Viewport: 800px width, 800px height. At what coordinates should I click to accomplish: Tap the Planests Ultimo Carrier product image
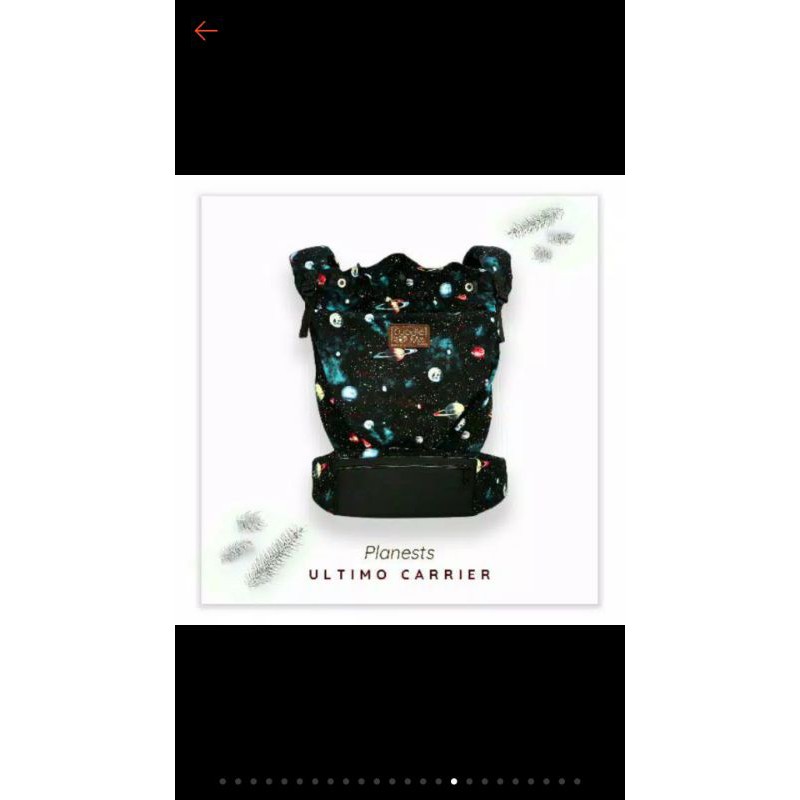[x=400, y=400]
